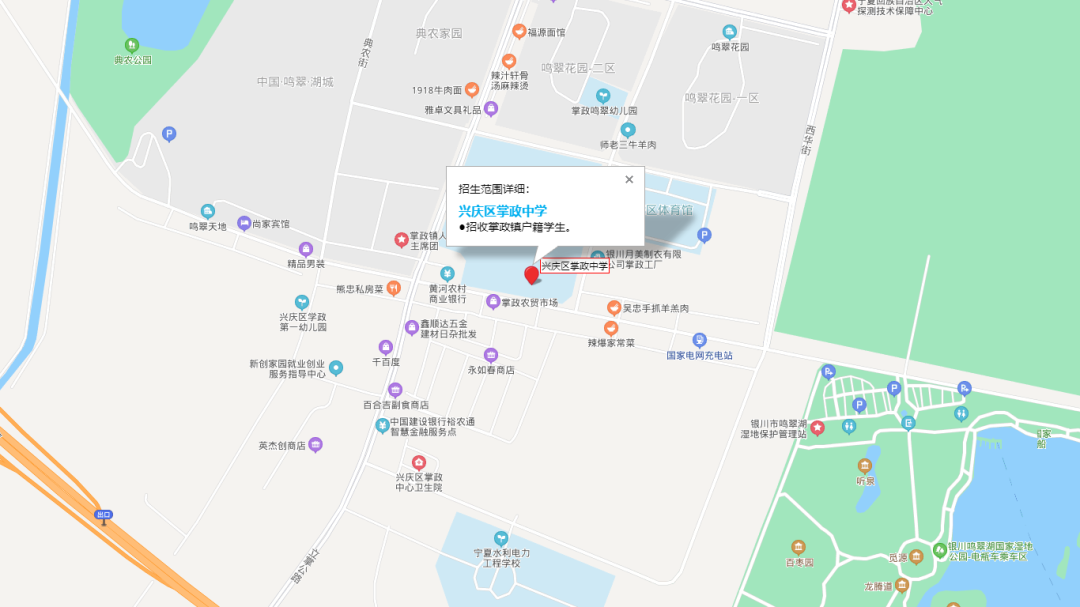Select the 典农公园 map point
Screen dimensions: 1080x607
[x=131, y=45]
